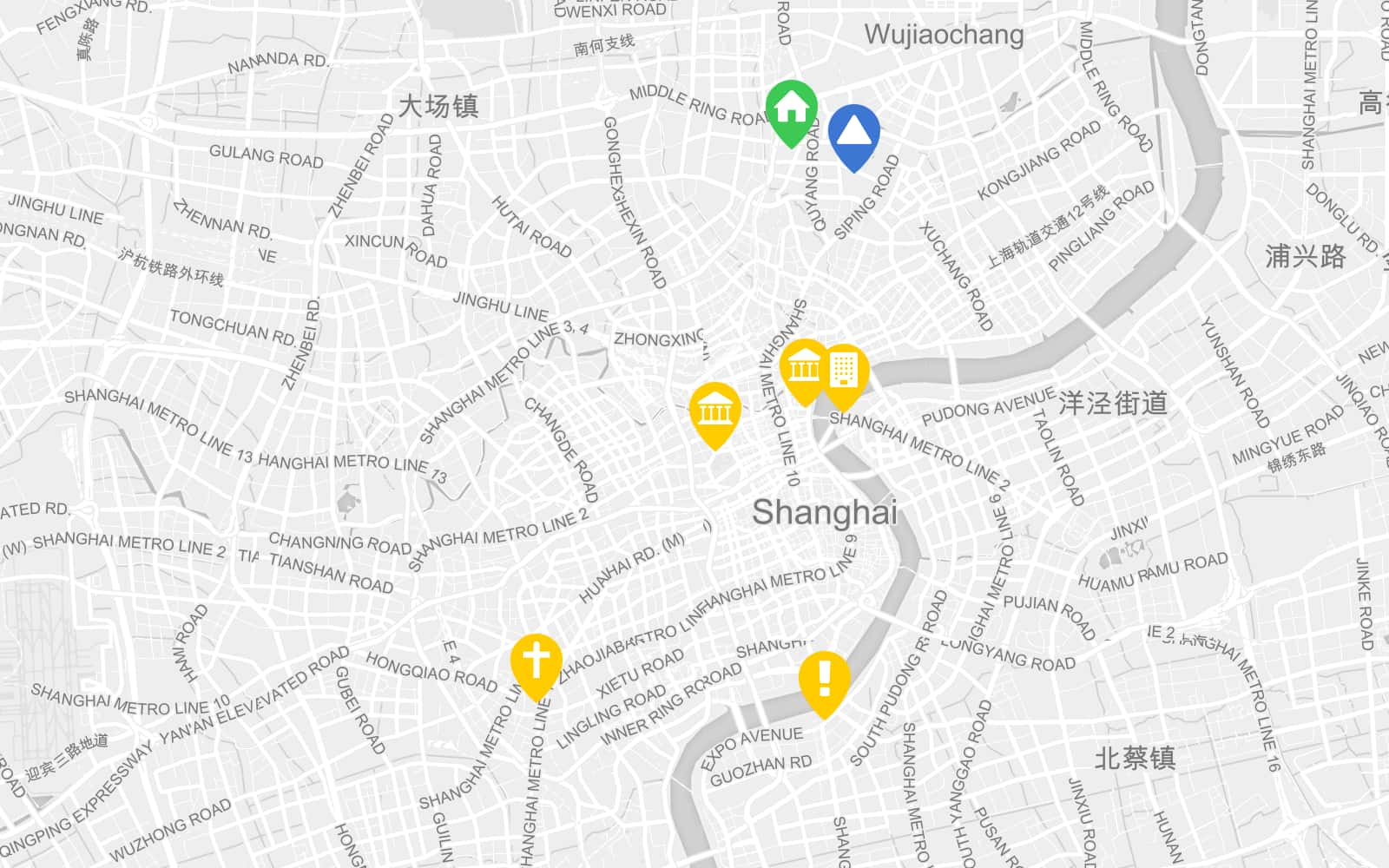Viewport: 1389px width, 868px height.
Task: Tap the yellow exclamation alert marker
Action: [824, 680]
